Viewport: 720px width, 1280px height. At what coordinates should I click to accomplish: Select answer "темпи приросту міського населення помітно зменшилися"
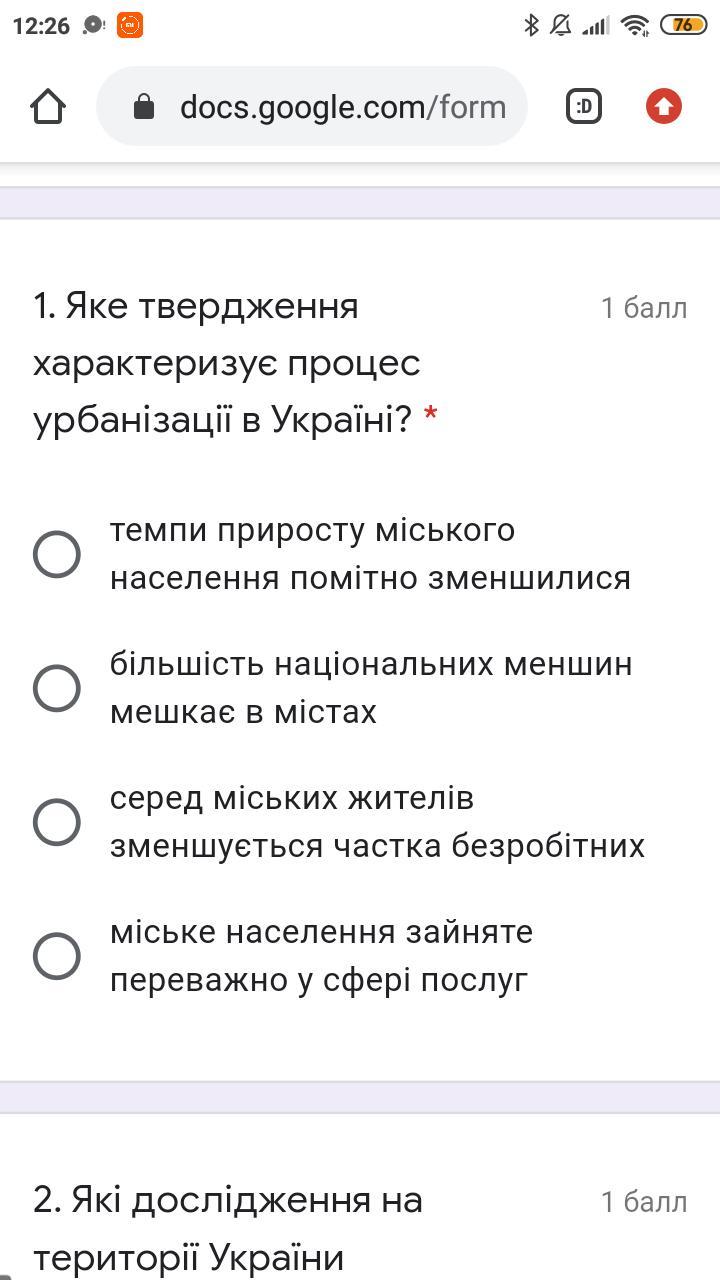point(57,554)
